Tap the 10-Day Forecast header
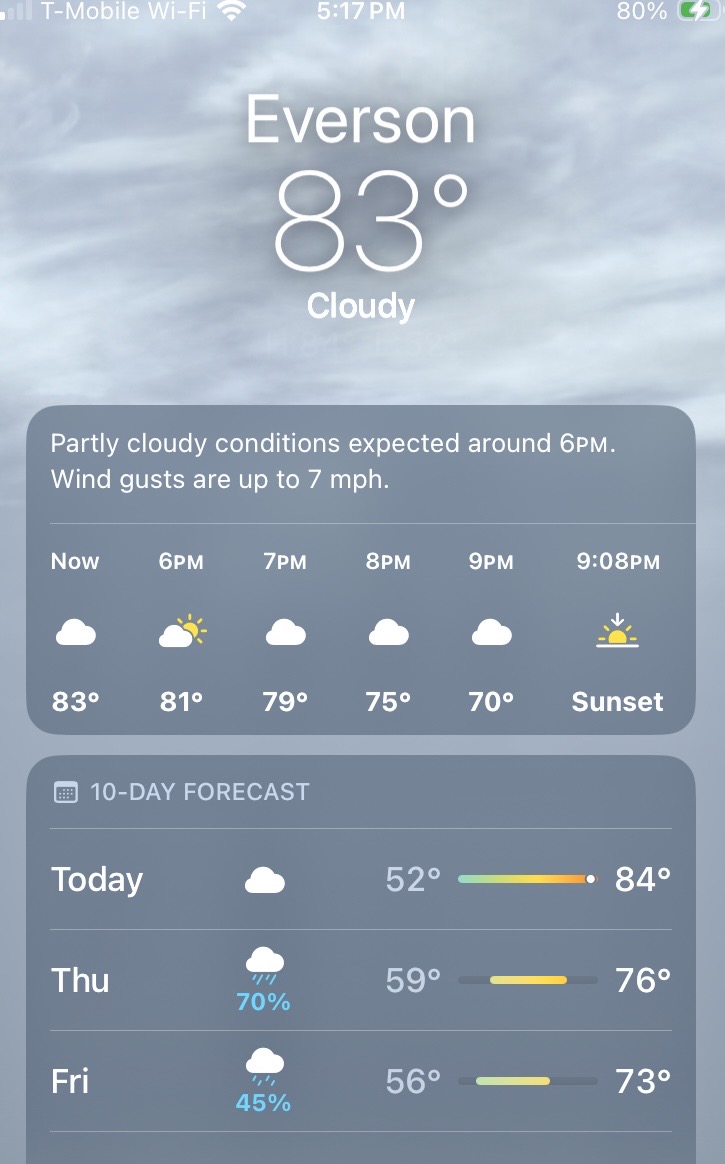 point(182,792)
